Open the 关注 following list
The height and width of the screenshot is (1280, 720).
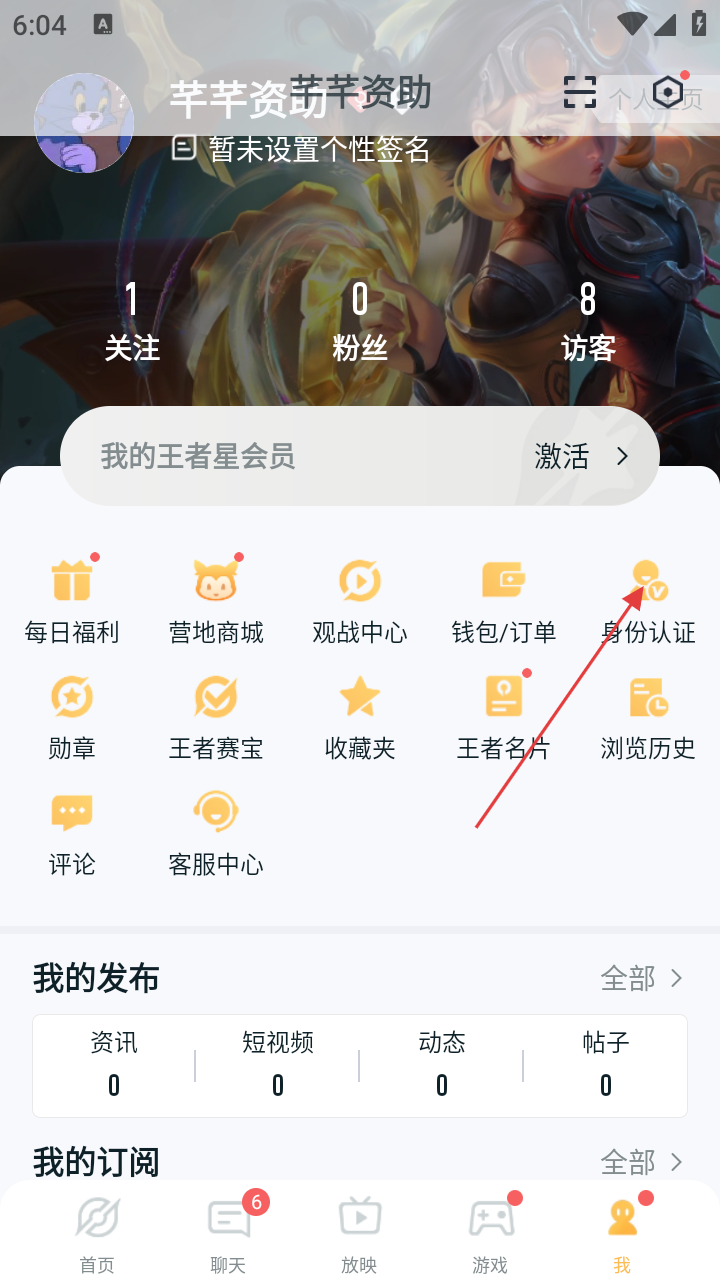[132, 322]
